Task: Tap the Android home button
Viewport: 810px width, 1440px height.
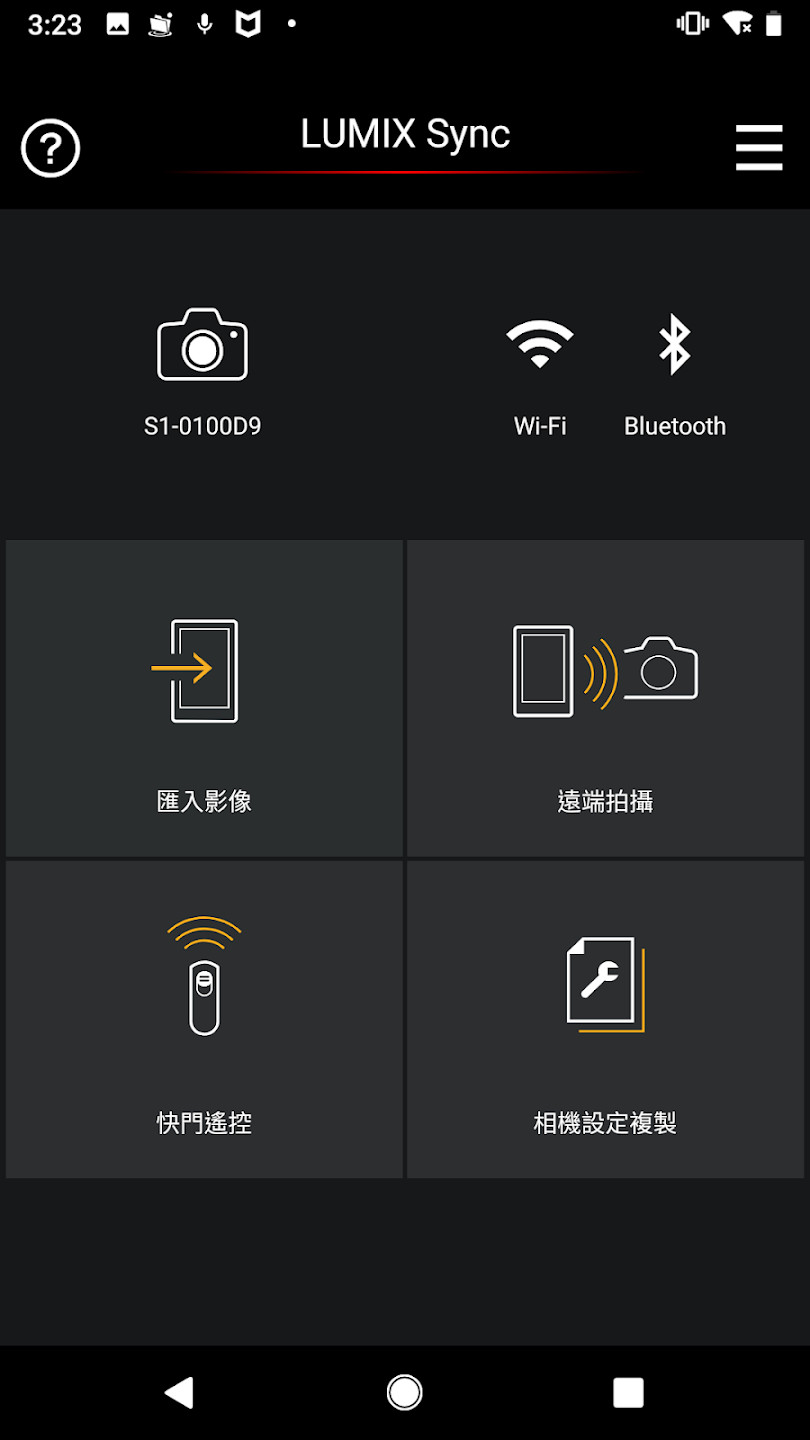Action: coord(404,1392)
